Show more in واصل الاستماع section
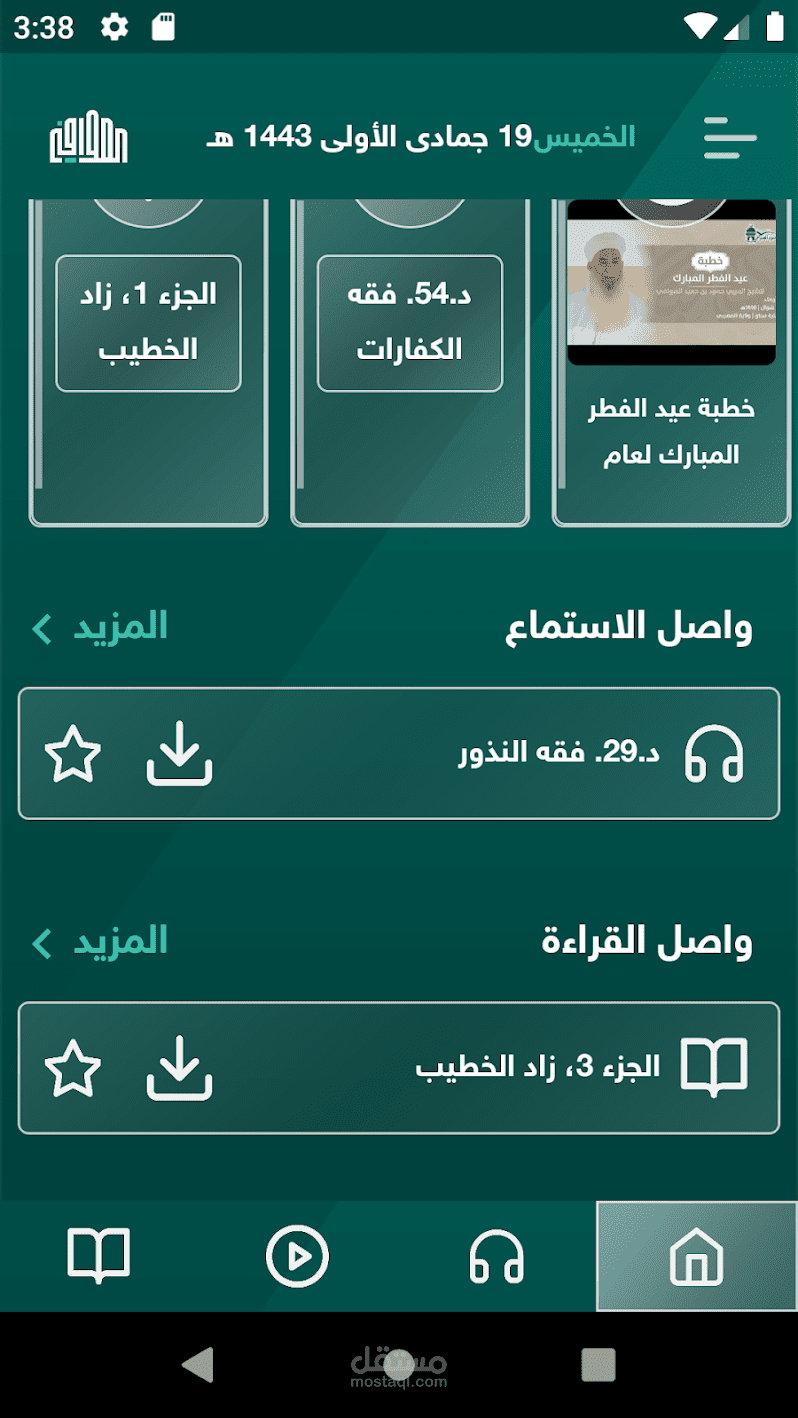798x1418 pixels. click(100, 628)
